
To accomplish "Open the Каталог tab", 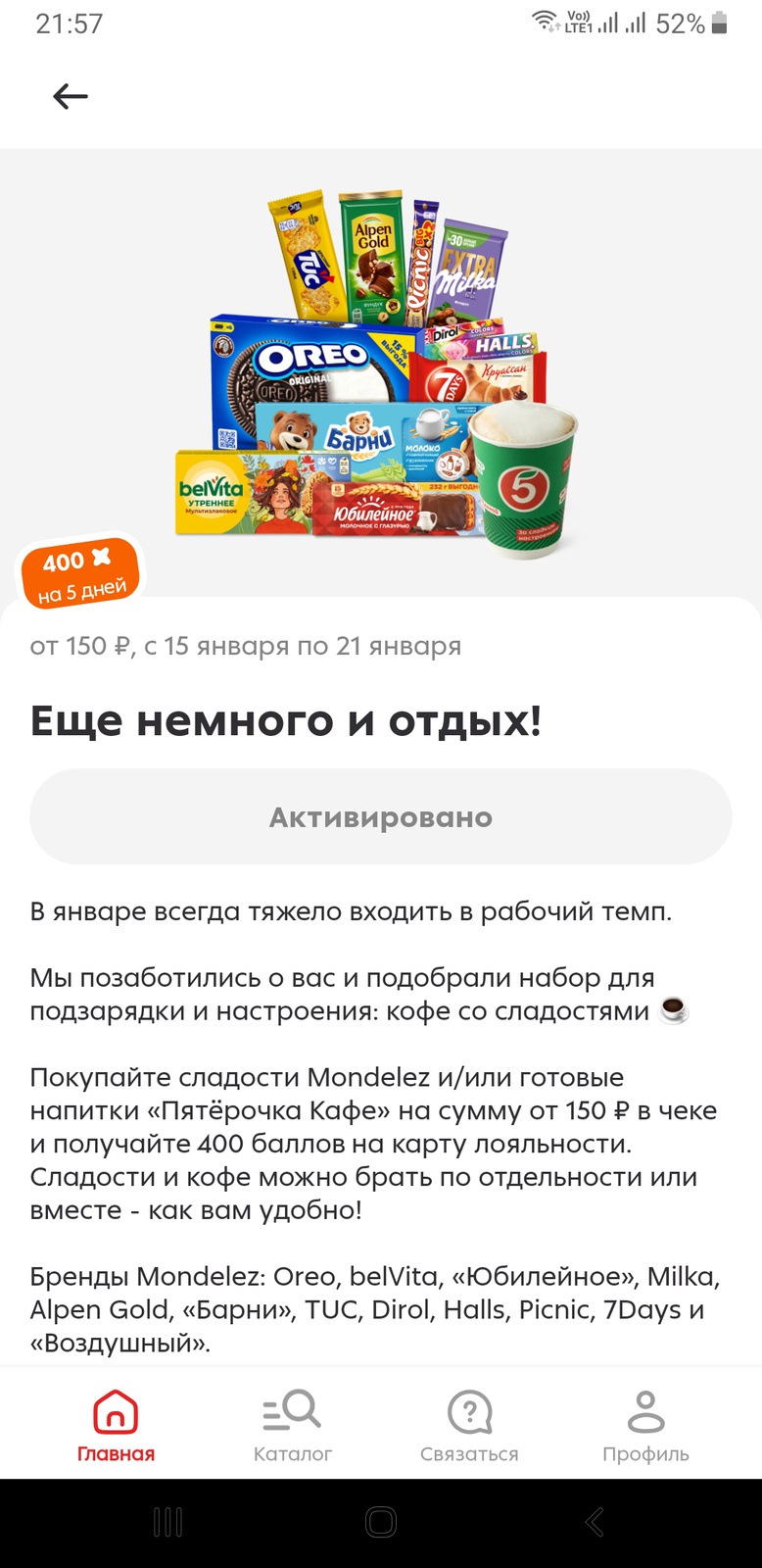I will point(292,1425).
